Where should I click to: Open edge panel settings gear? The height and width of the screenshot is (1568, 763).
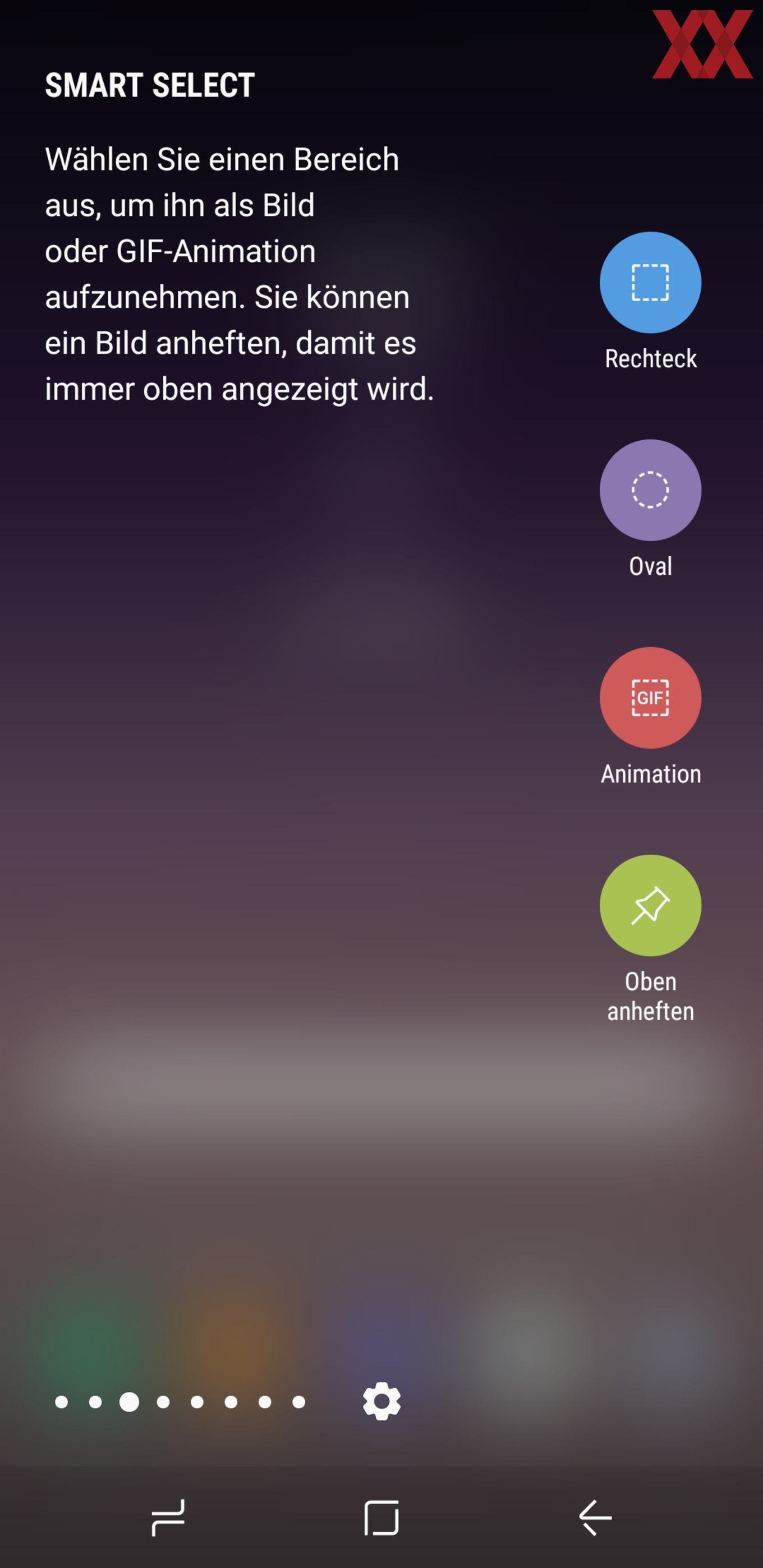(x=382, y=1401)
